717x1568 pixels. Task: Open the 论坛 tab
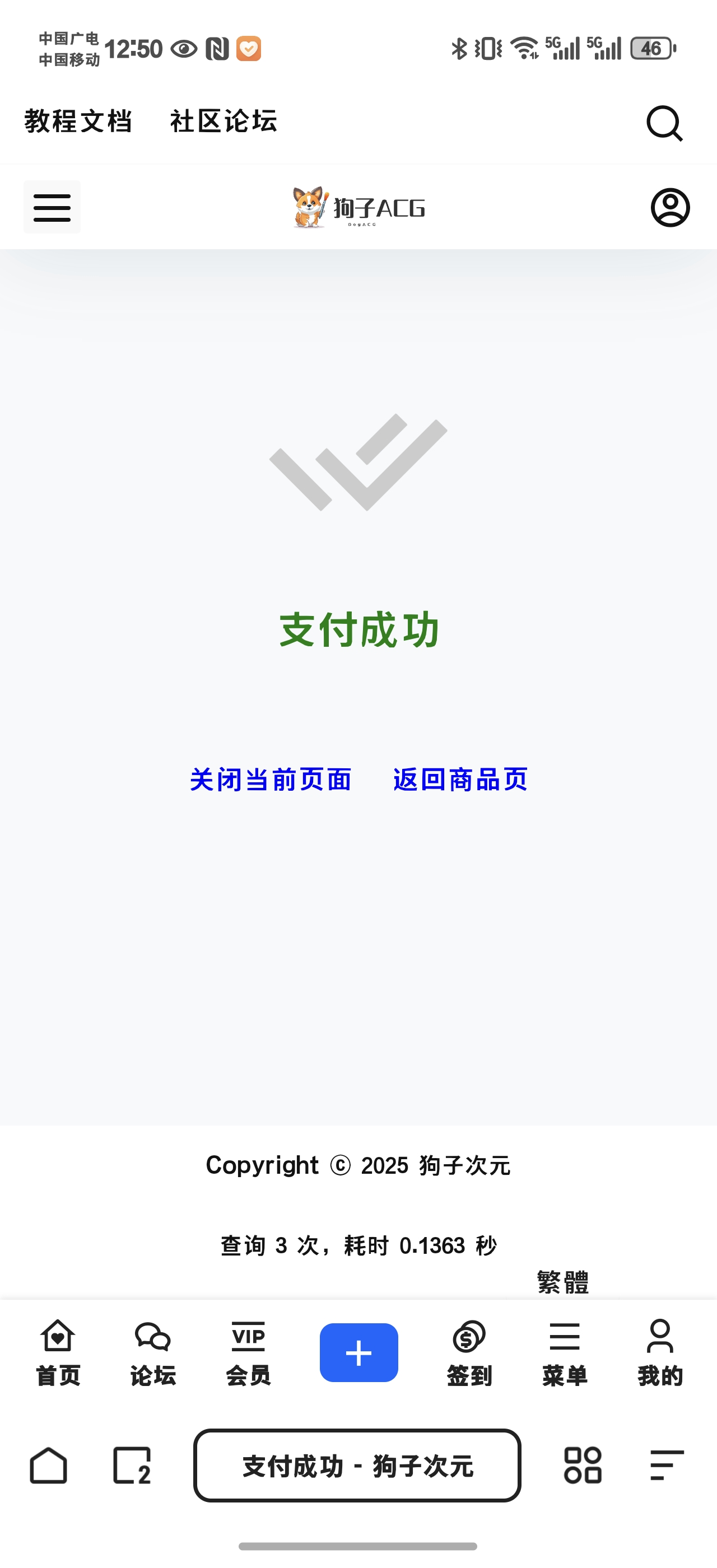pos(153,1352)
